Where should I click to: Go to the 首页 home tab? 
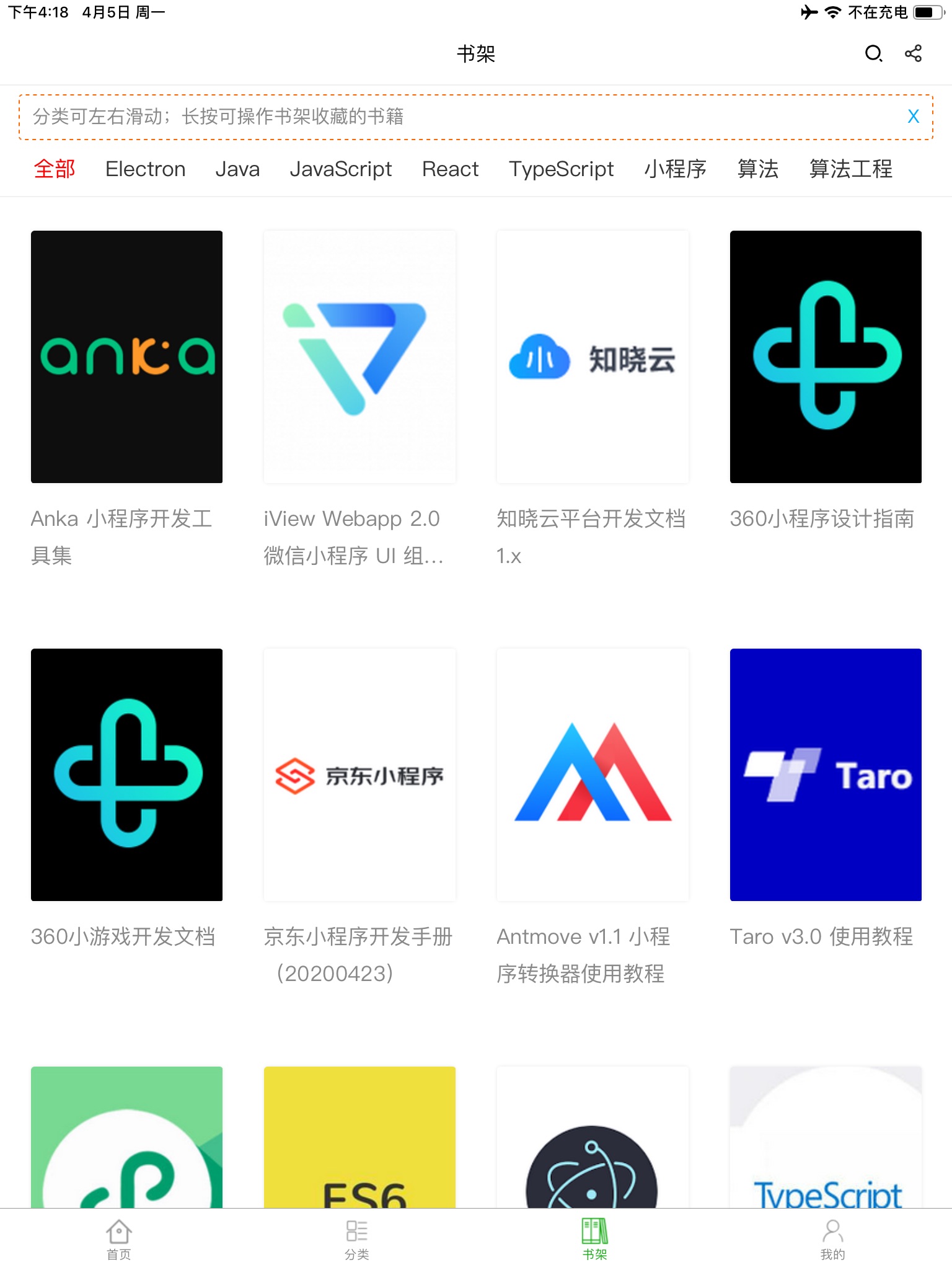click(119, 1239)
